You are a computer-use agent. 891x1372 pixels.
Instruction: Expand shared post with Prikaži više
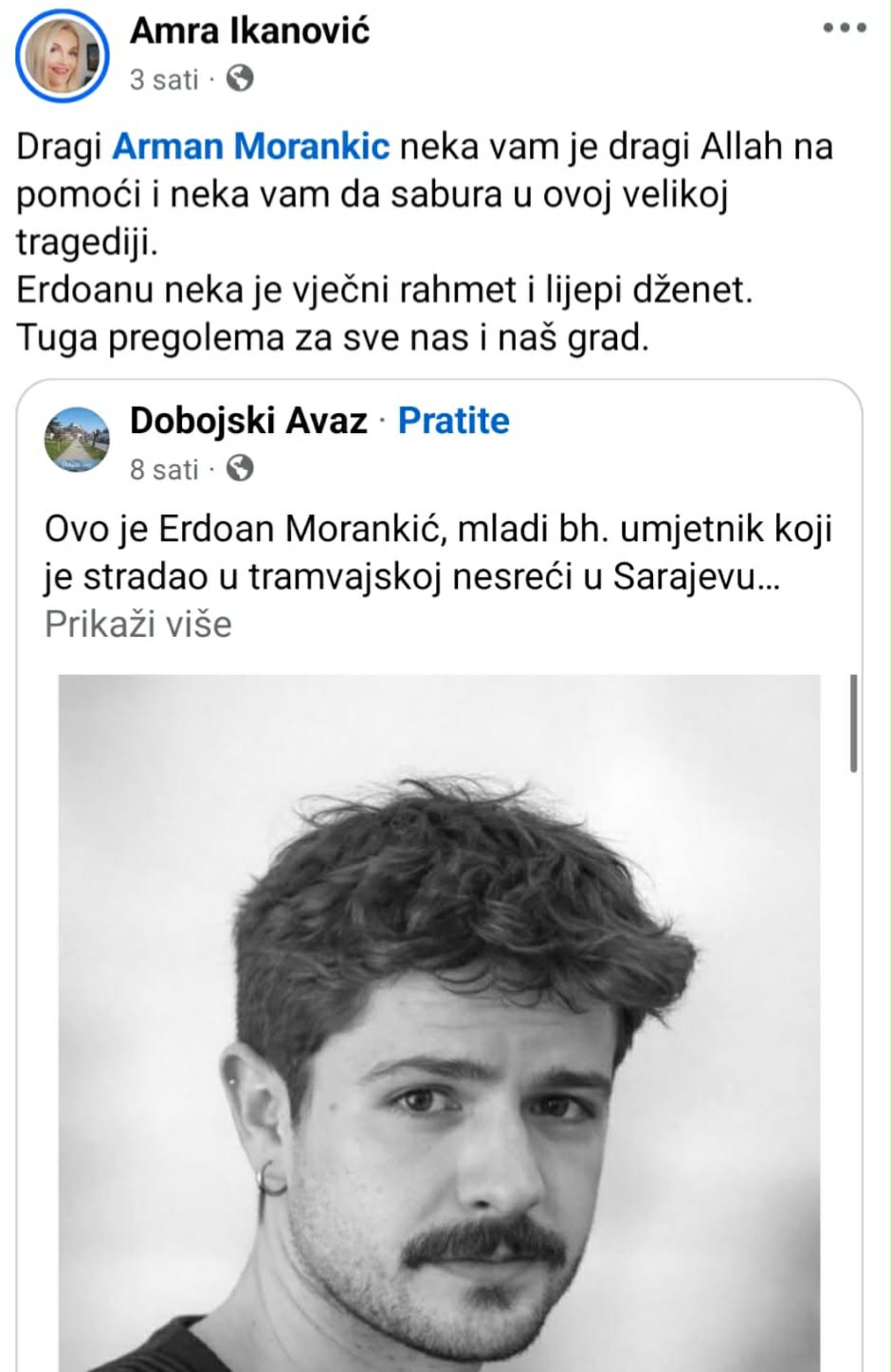point(138,624)
